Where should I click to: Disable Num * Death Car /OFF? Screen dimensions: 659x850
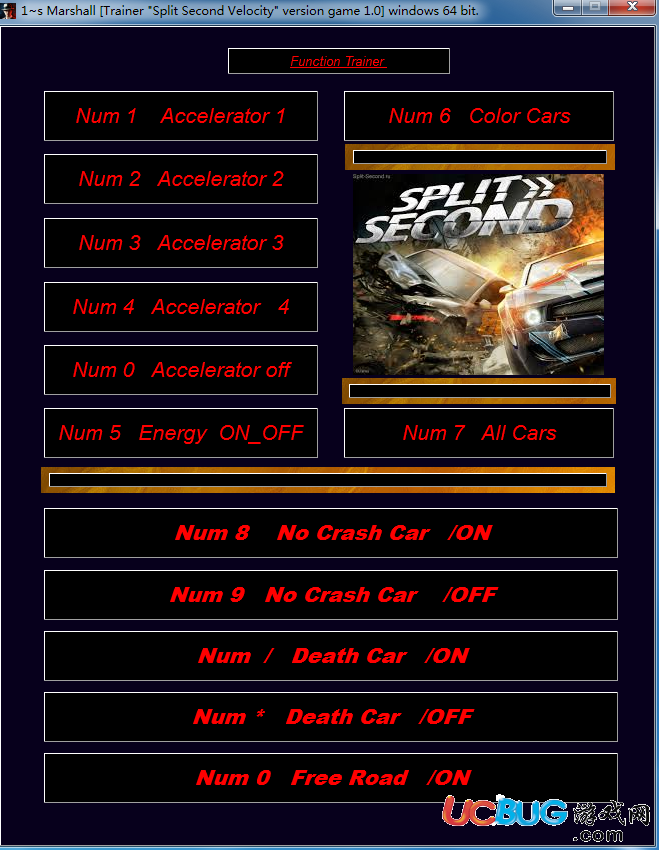pyautogui.click(x=331, y=717)
